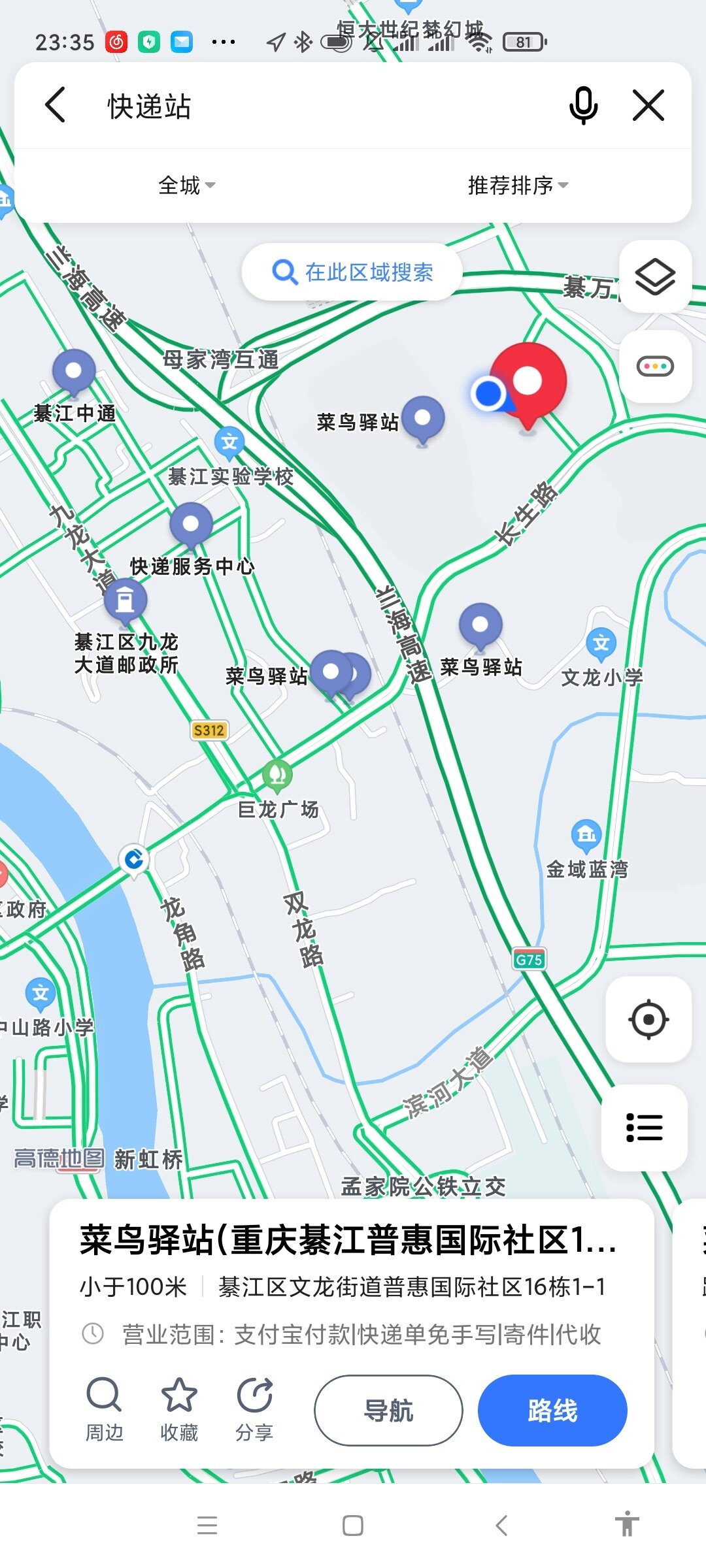This screenshot has height=1568, width=706.
Task: Start 导航 to the station
Action: point(388,1411)
